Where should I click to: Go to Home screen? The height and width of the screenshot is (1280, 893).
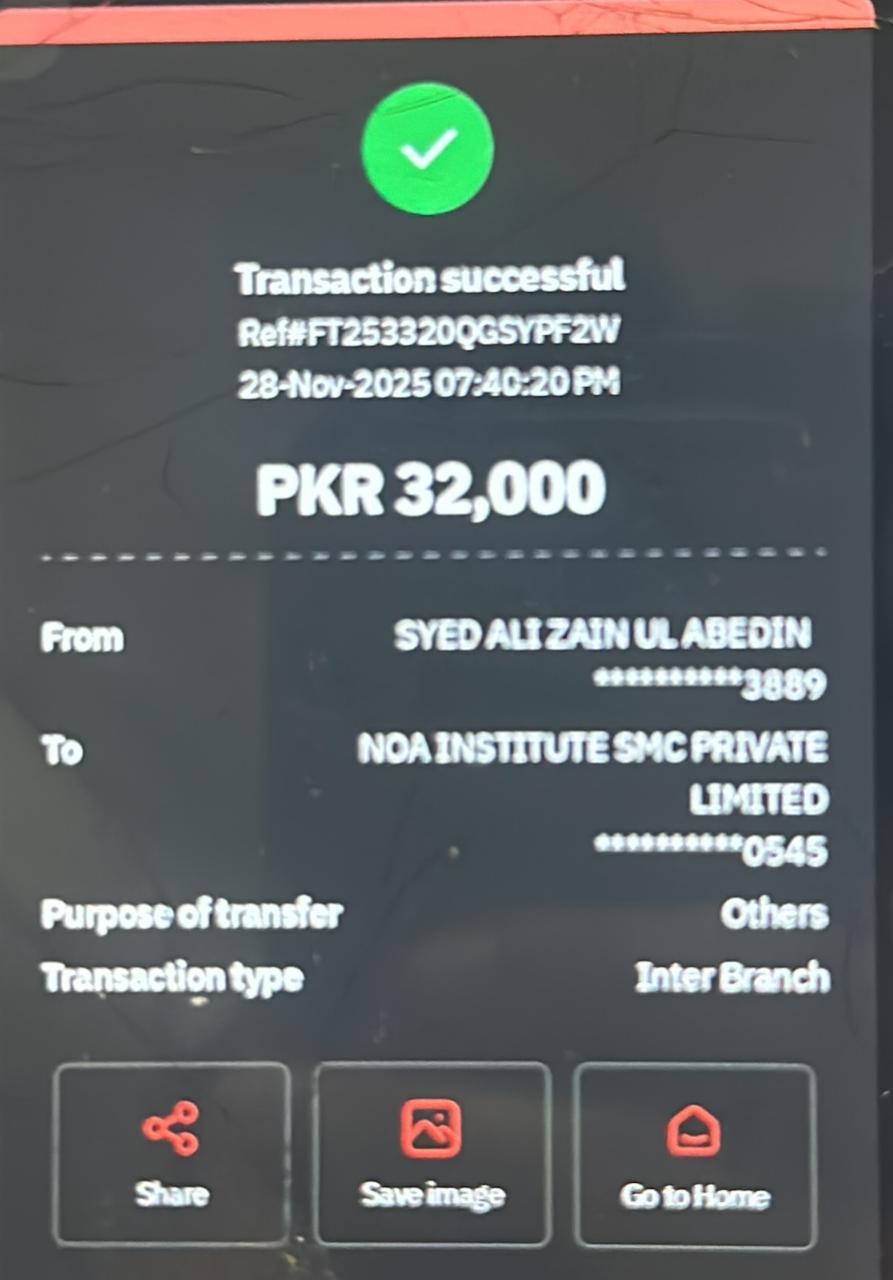click(x=694, y=1154)
